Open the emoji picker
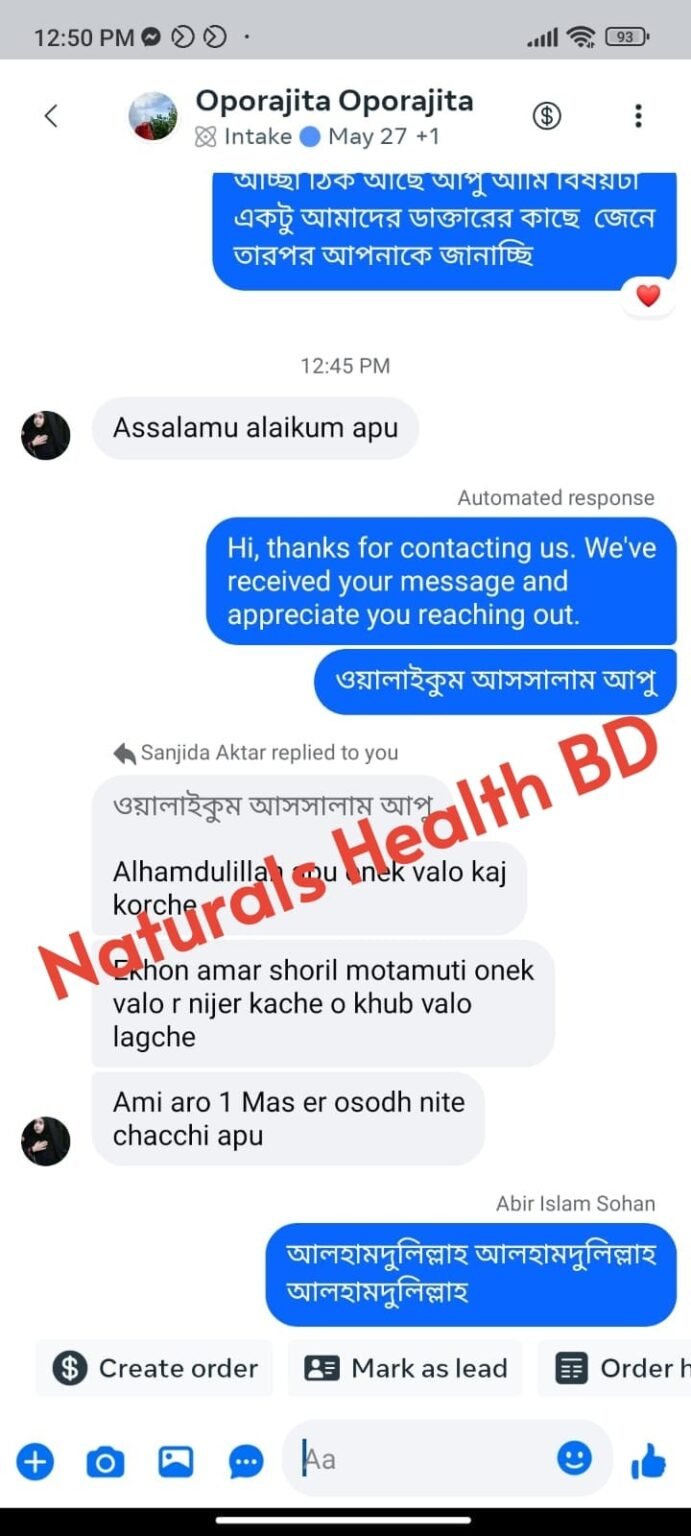691x1536 pixels. (x=574, y=1459)
